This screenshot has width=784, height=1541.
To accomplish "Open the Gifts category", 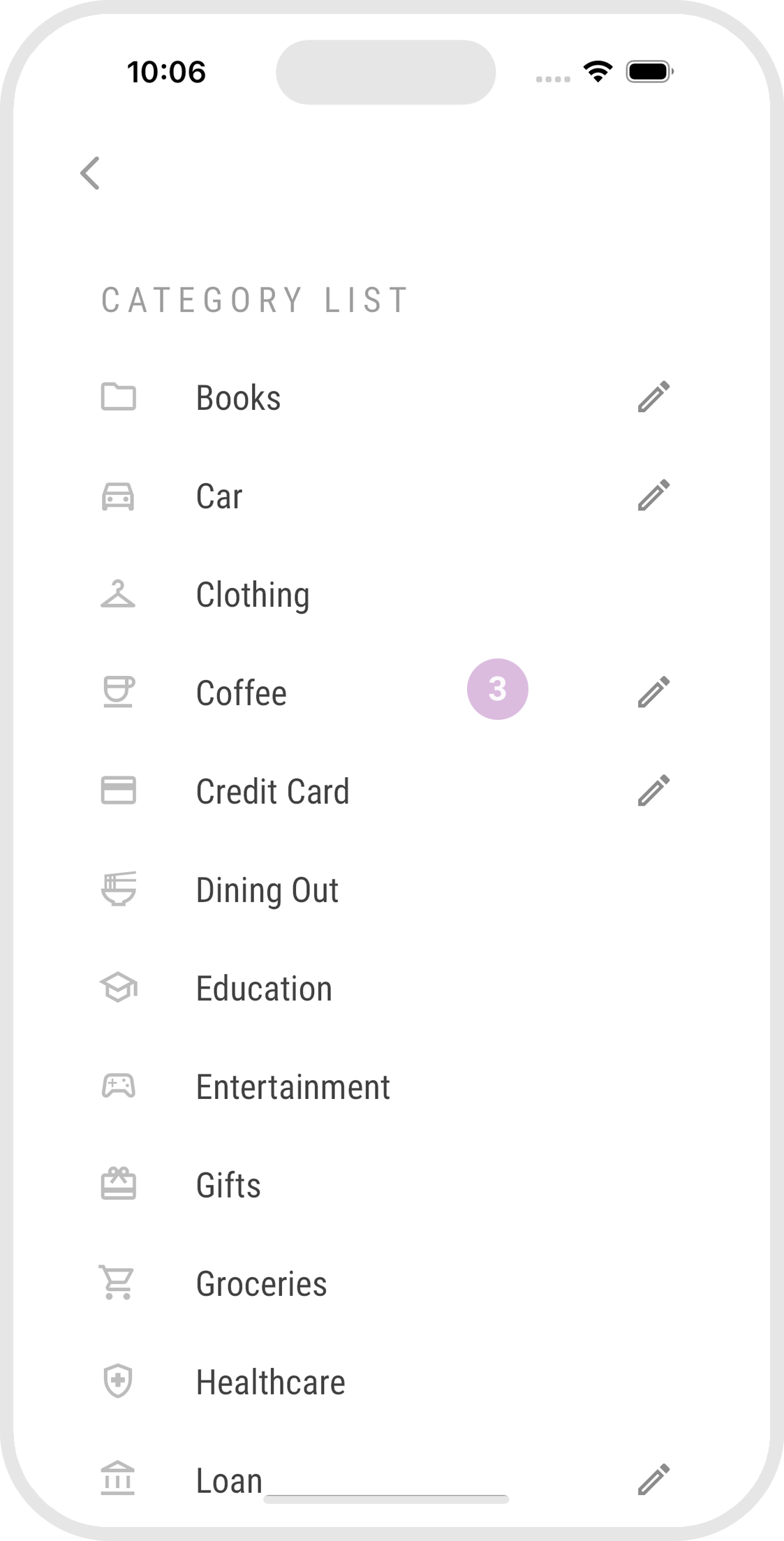I will 228,1186.
